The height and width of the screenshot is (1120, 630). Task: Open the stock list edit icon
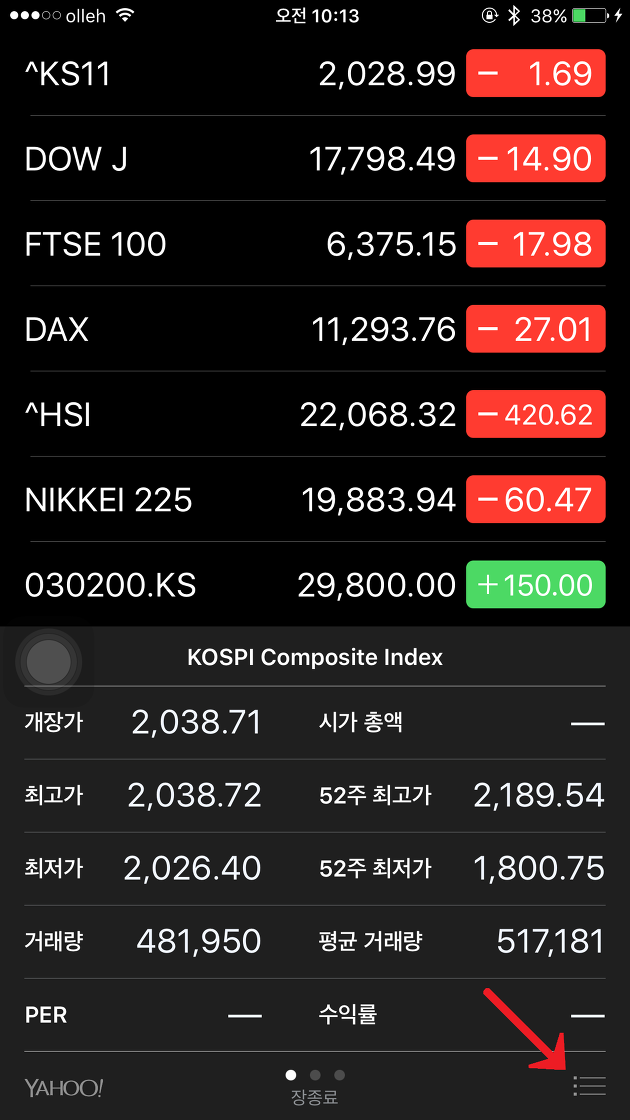pyautogui.click(x=589, y=1086)
